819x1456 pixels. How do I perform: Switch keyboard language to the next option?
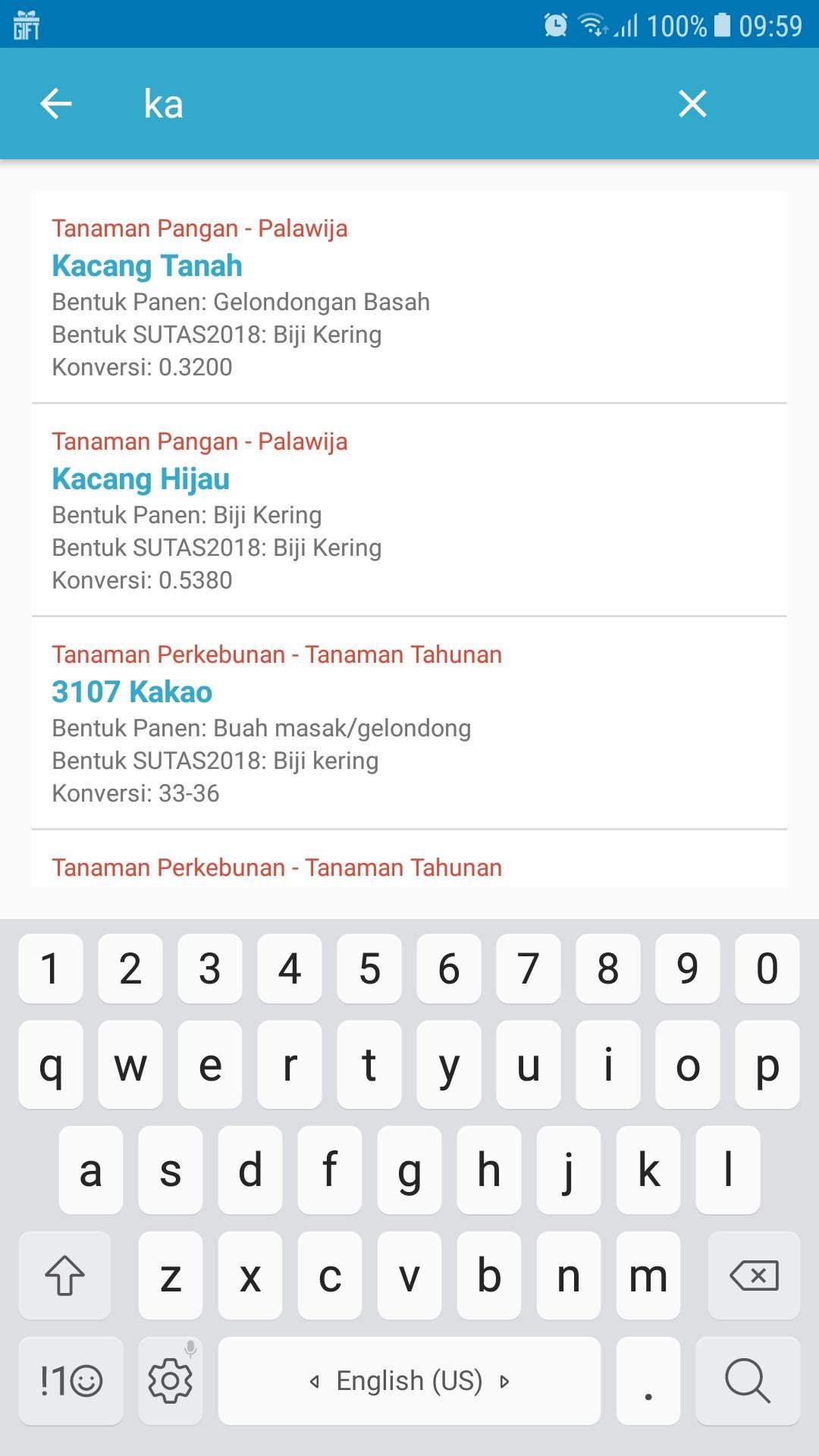(x=409, y=1380)
